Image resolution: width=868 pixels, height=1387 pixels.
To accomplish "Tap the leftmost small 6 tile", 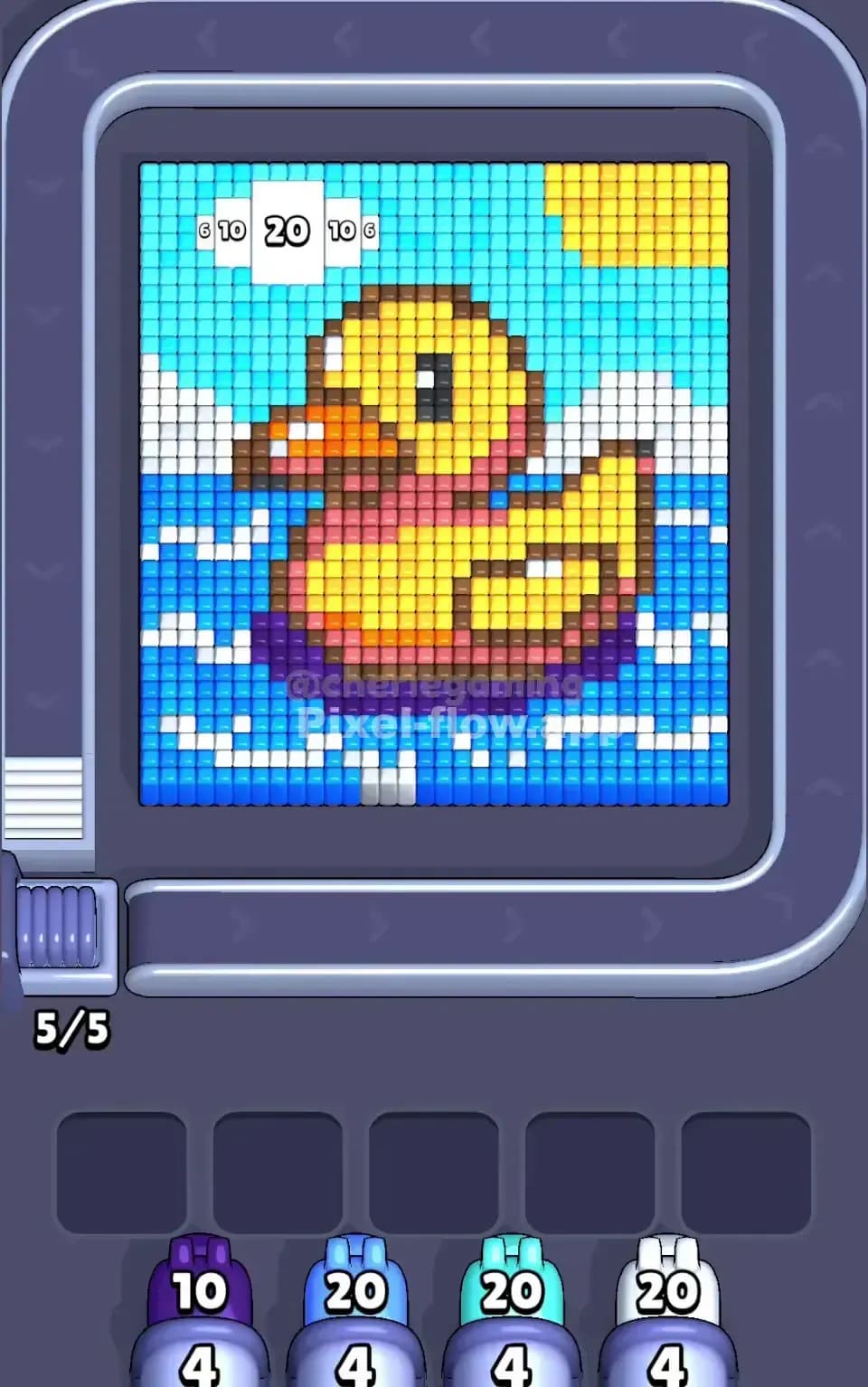I will click(205, 230).
